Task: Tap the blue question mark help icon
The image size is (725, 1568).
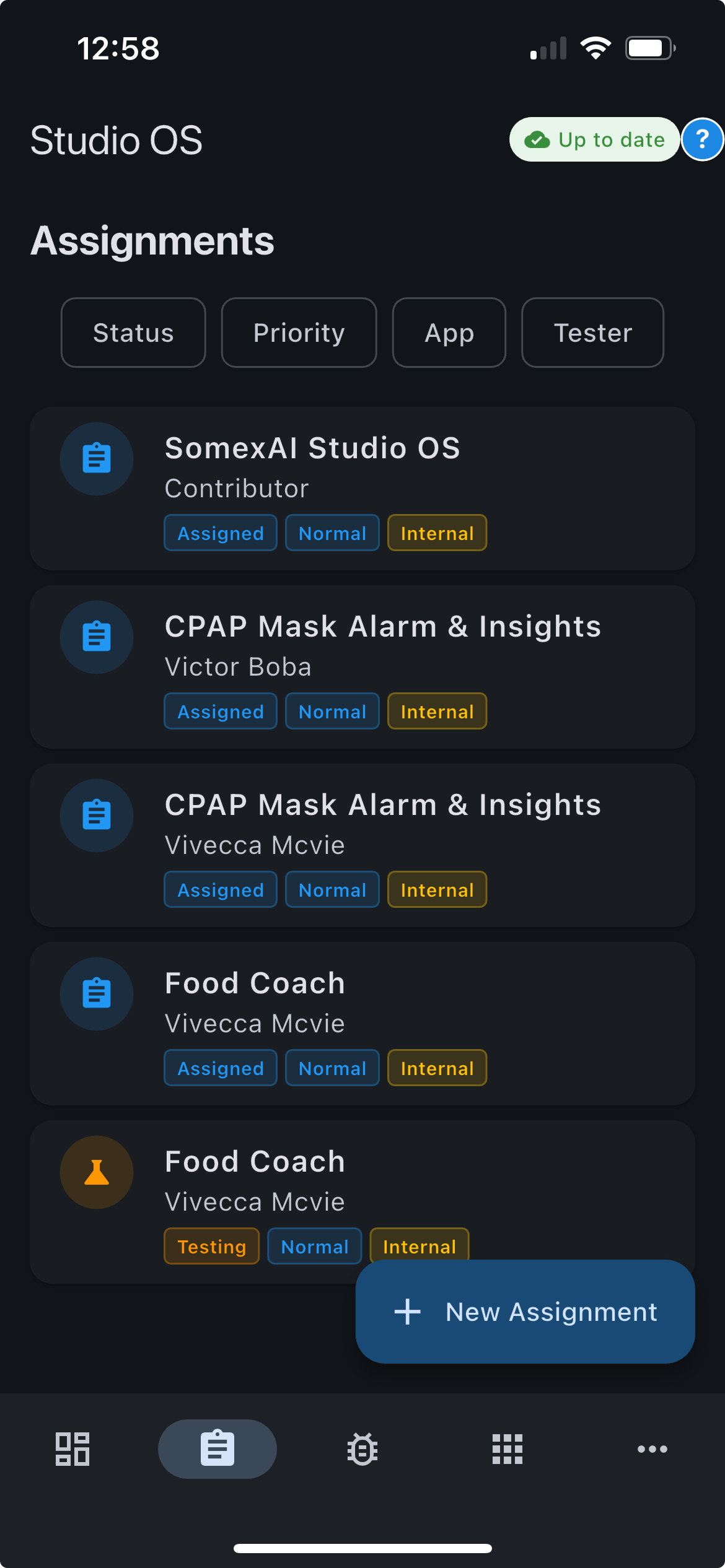Action: tap(702, 139)
